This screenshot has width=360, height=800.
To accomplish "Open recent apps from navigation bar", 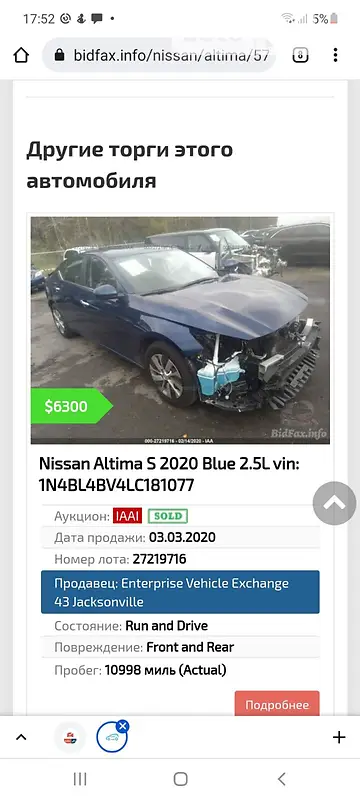I will tap(80, 779).
